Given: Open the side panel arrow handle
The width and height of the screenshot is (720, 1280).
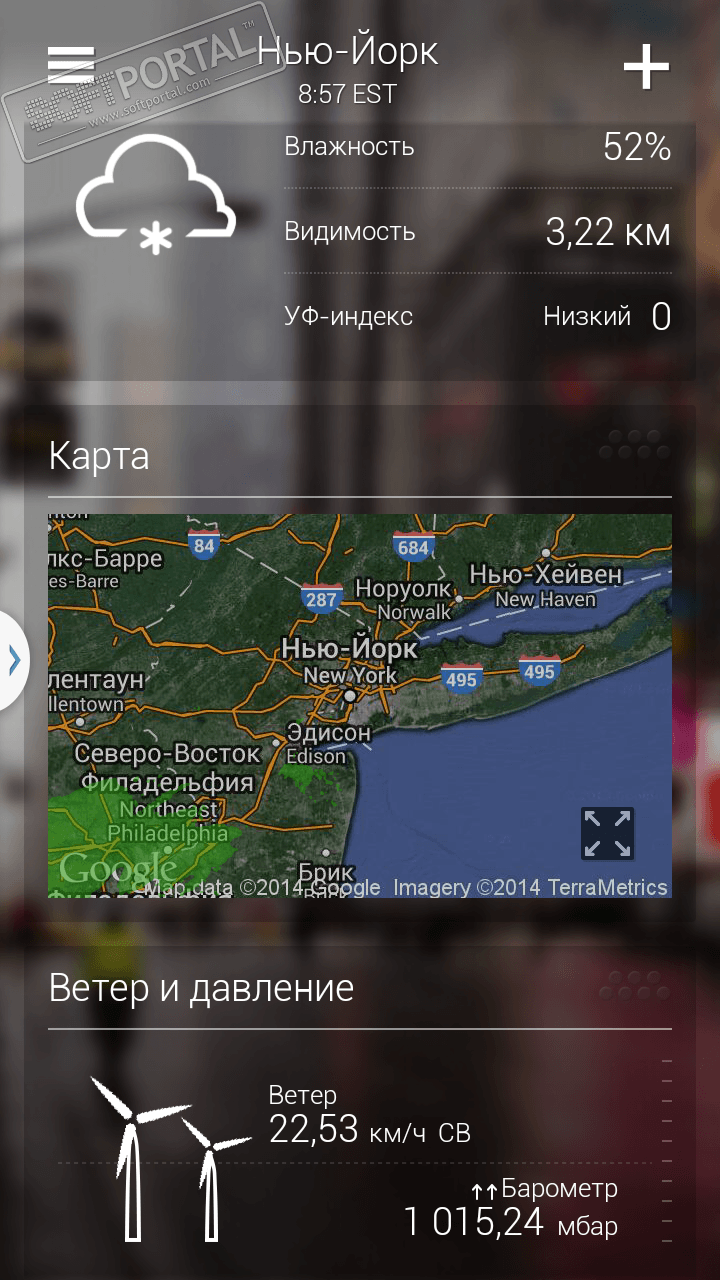Looking at the screenshot, I should click(13, 660).
